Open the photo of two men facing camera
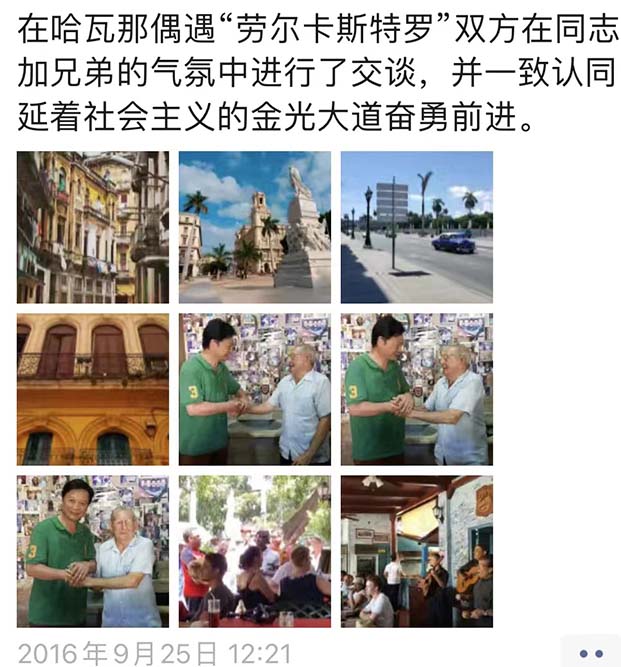This screenshot has height=667, width=621. (92, 551)
